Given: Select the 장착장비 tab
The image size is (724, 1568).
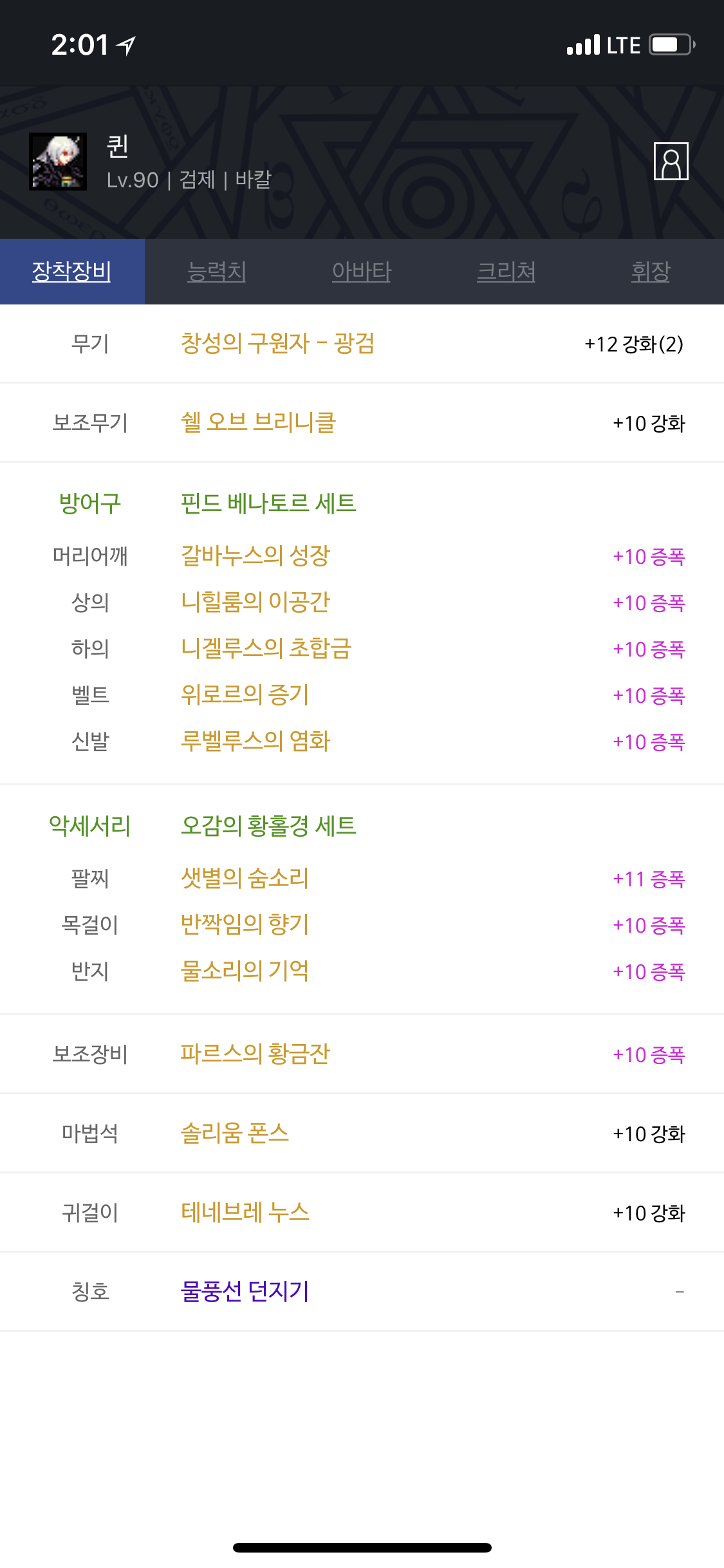Looking at the screenshot, I should [x=72, y=271].
